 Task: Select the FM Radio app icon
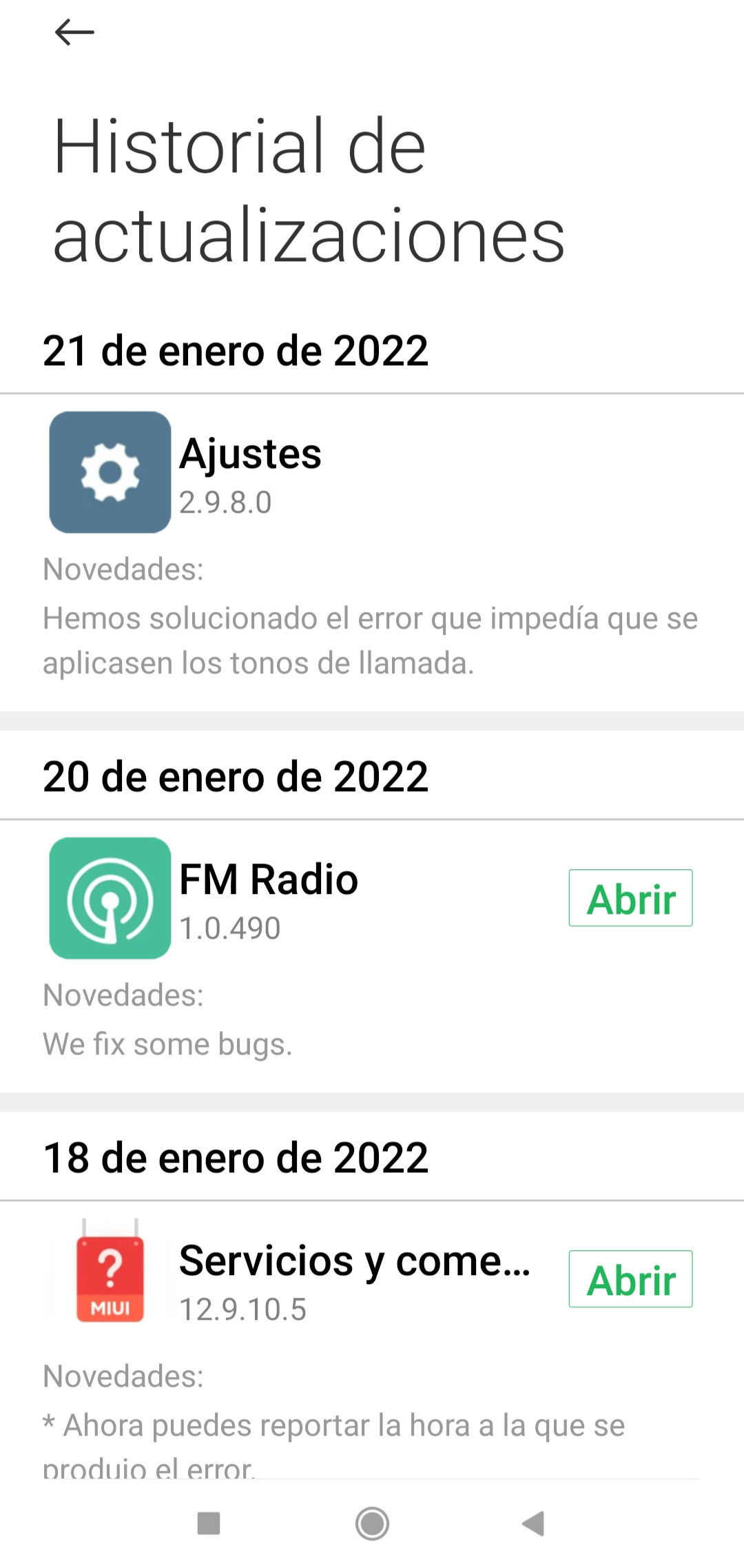[x=110, y=897]
